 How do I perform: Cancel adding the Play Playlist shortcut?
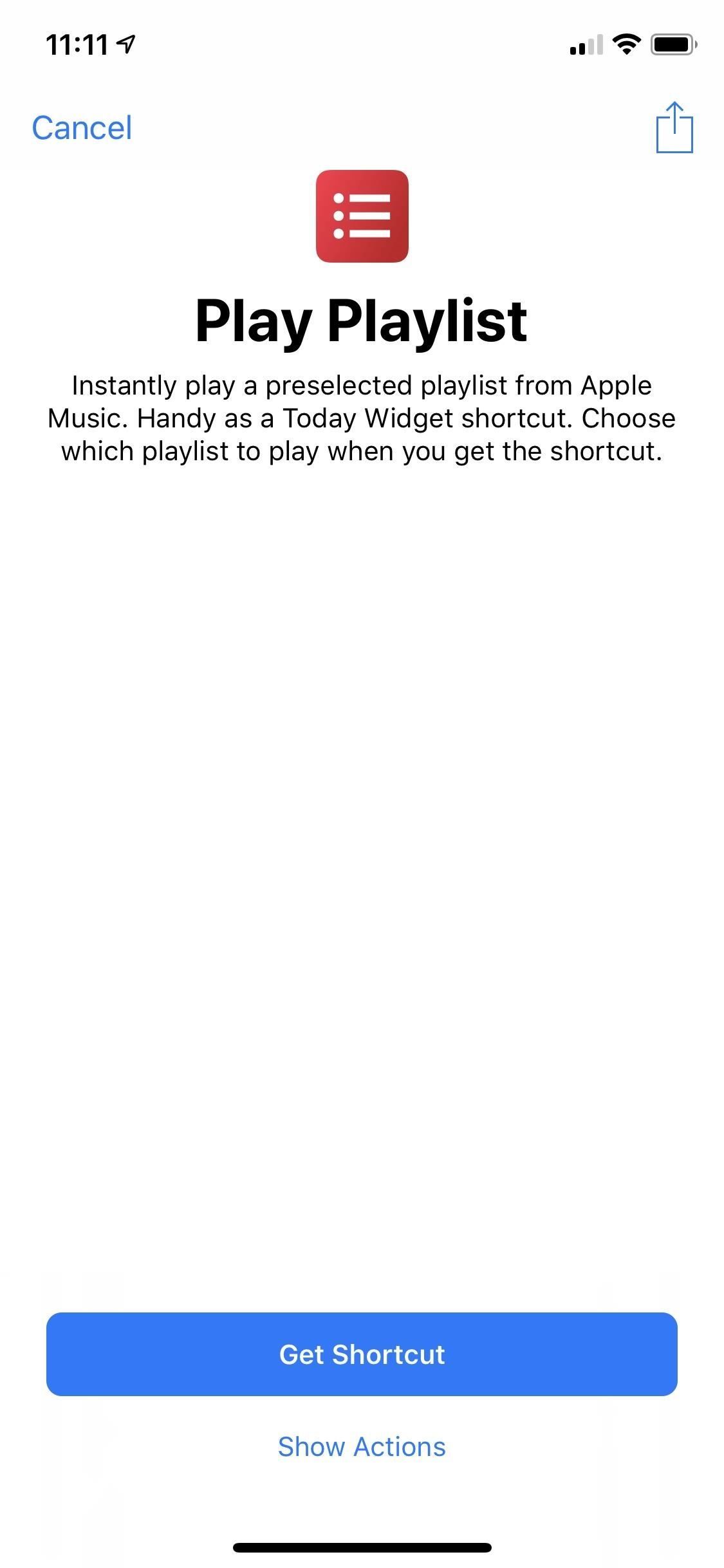pyautogui.click(x=82, y=127)
